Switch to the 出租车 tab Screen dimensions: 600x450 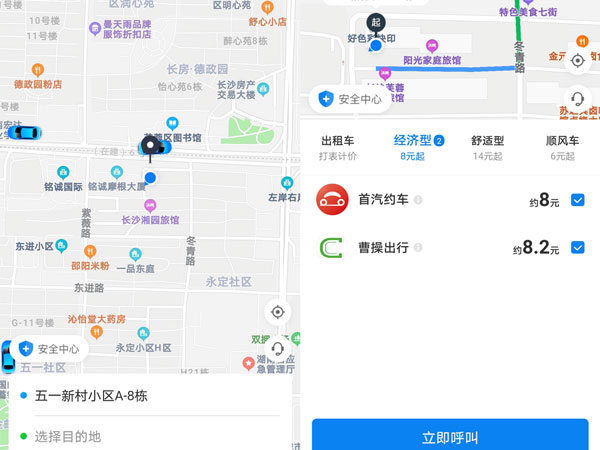(337, 147)
